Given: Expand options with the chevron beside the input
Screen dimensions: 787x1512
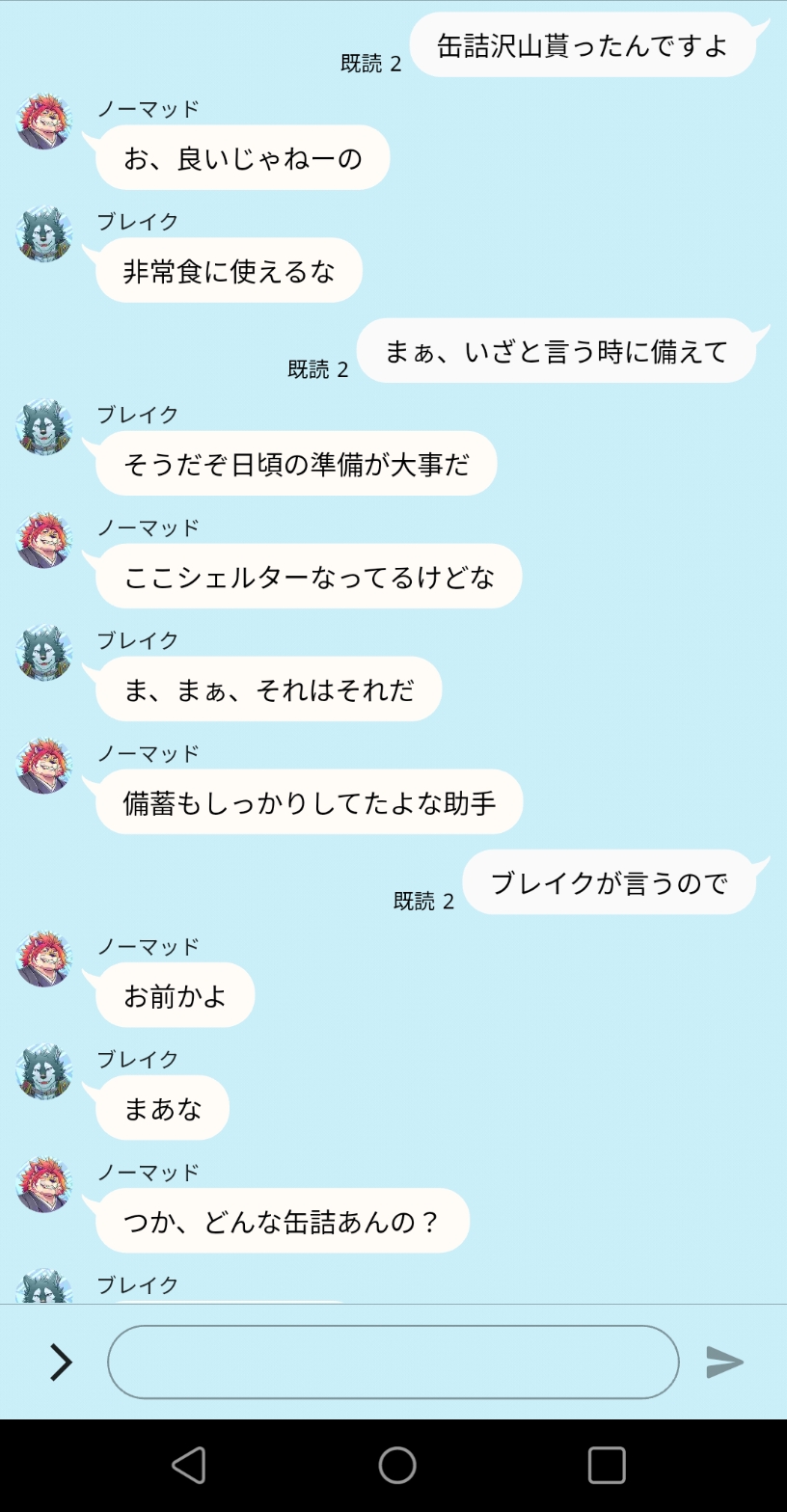Looking at the screenshot, I should click(x=61, y=1362).
